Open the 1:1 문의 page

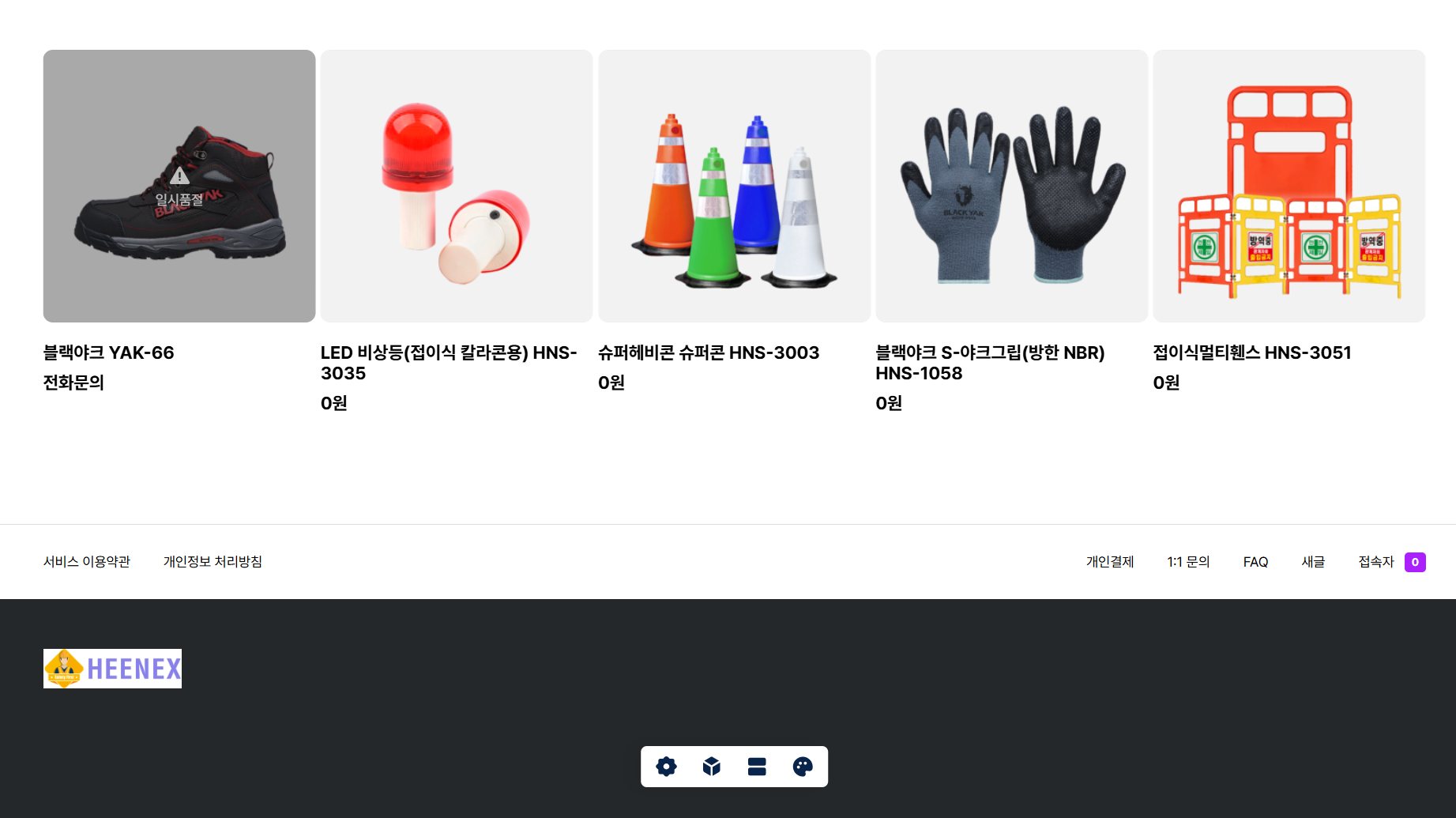pyautogui.click(x=1188, y=562)
